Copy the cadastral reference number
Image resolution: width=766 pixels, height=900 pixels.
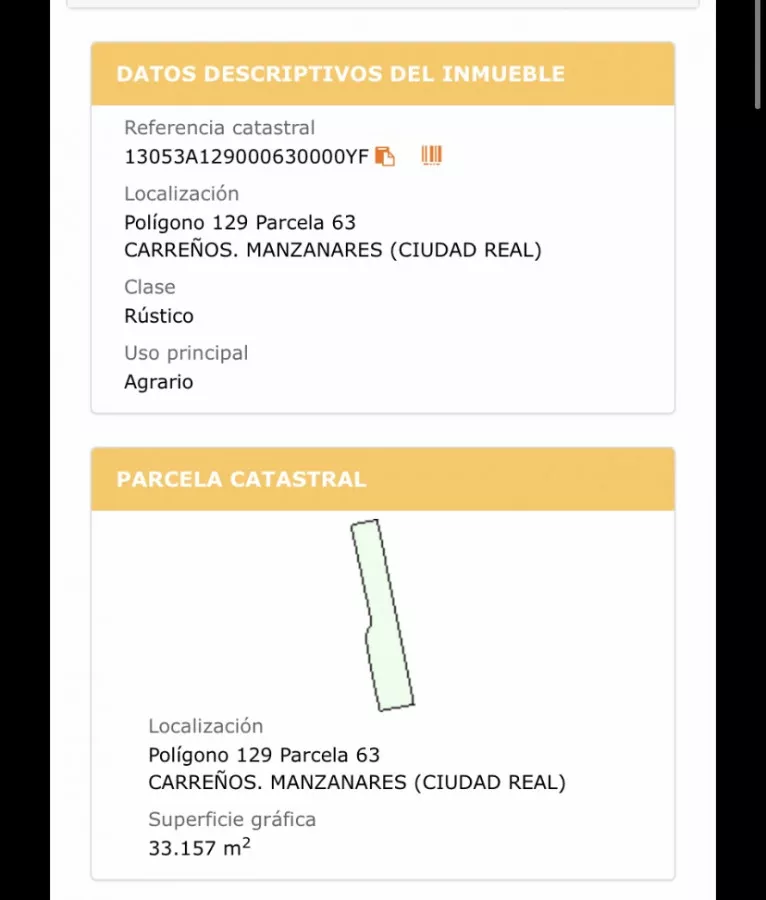pos(385,156)
